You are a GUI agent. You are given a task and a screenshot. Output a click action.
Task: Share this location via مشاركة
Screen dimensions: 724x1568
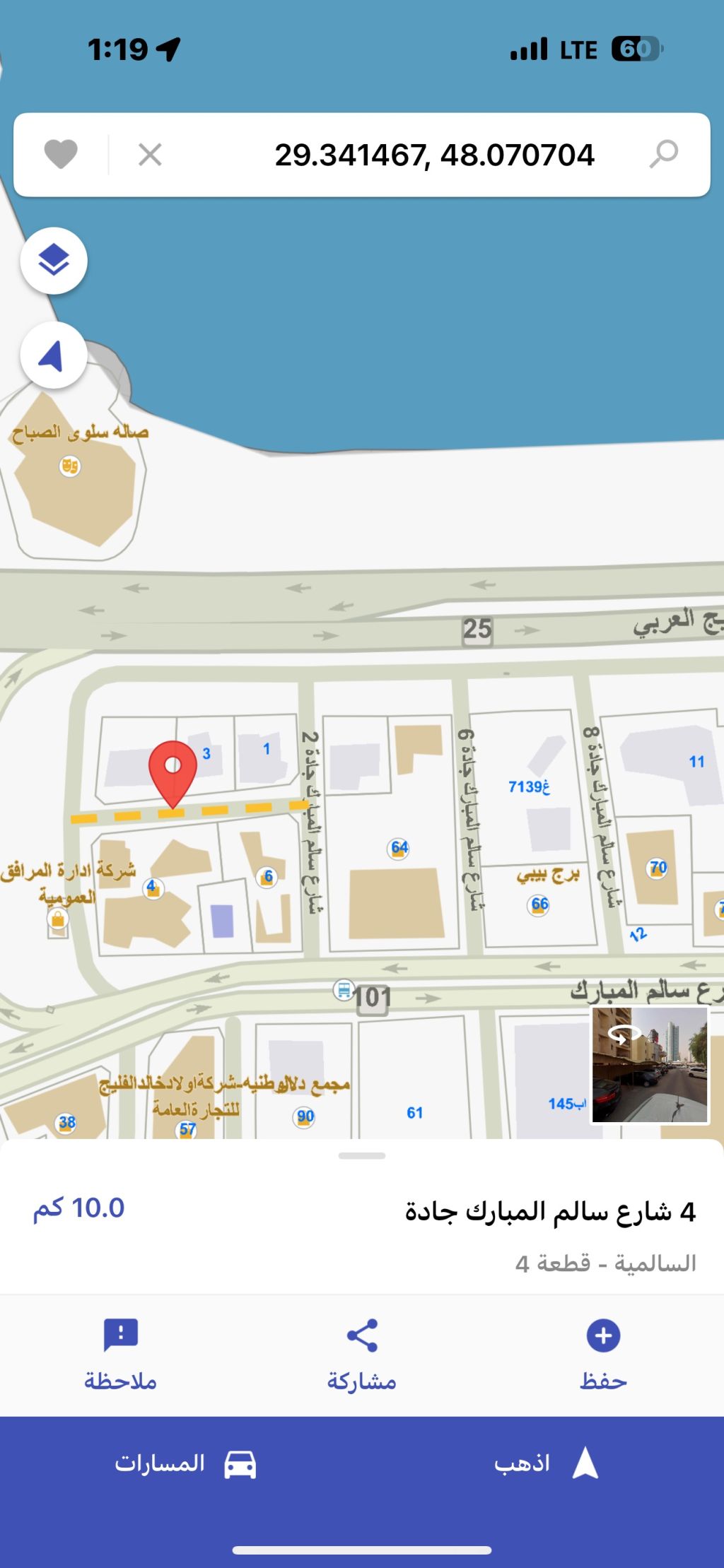361,1352
